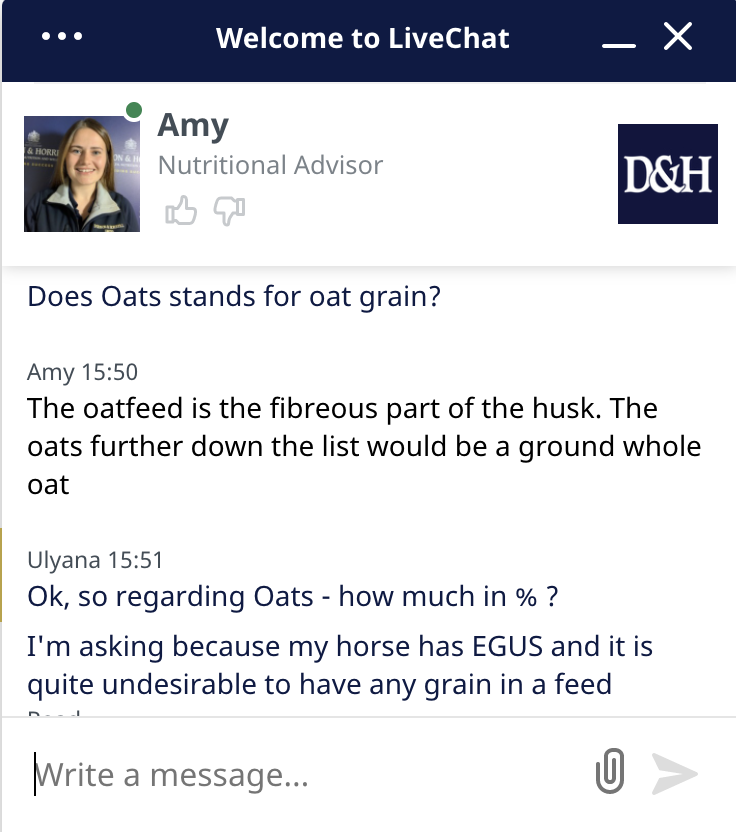Image resolution: width=736 pixels, height=832 pixels.
Task: Attach a file with the paperclip
Action: (x=609, y=773)
